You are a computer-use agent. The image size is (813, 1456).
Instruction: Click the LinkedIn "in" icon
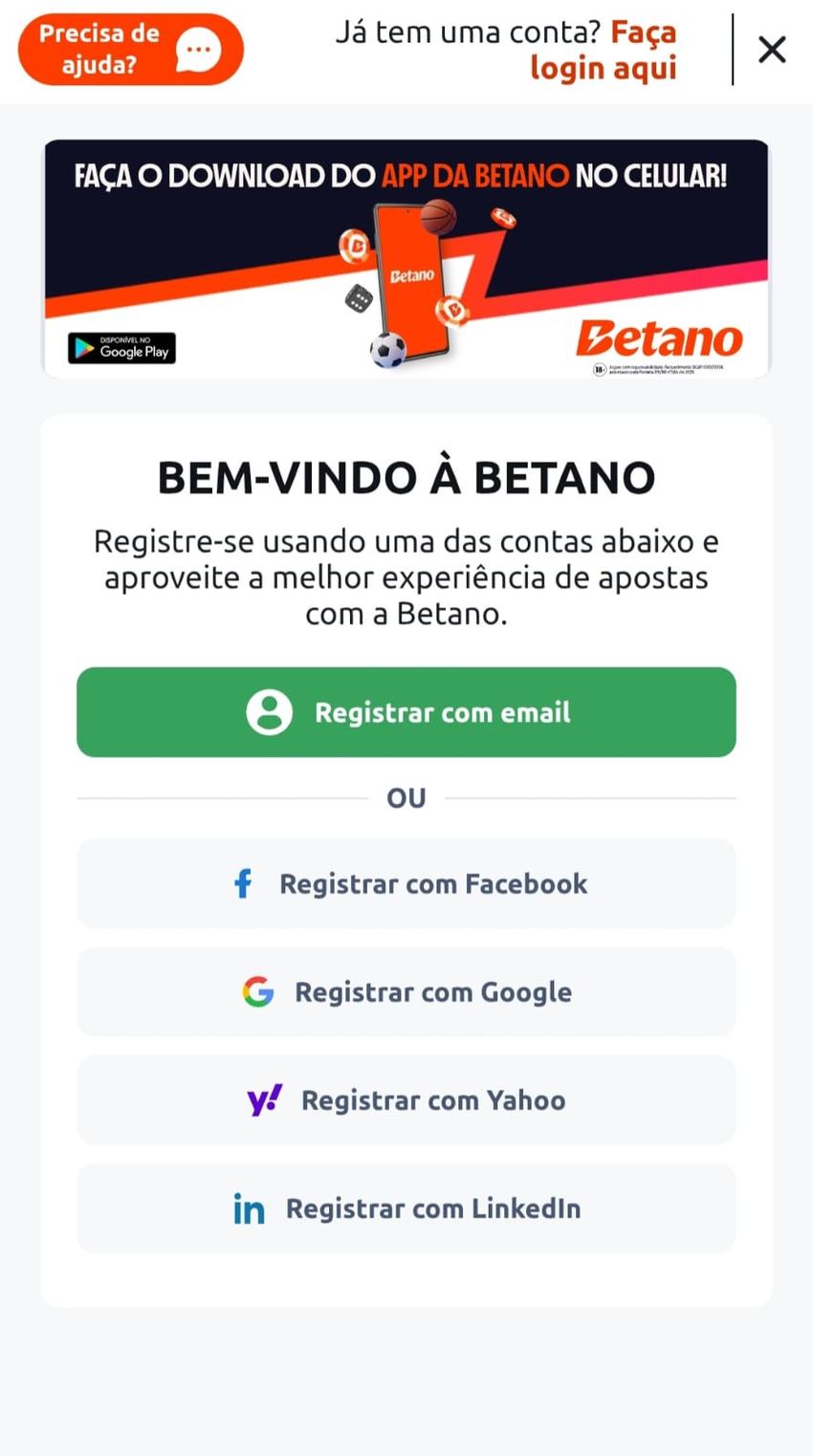coord(248,1208)
